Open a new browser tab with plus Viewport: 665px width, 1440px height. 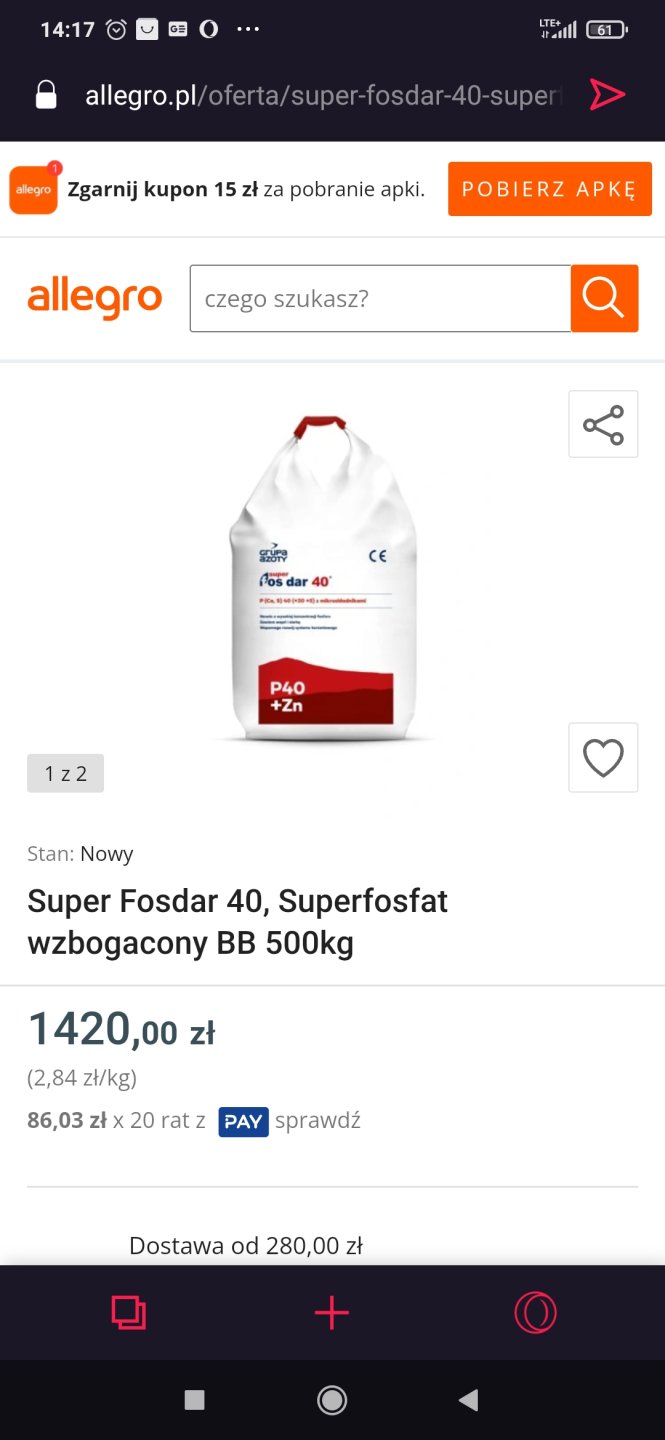coord(332,1312)
